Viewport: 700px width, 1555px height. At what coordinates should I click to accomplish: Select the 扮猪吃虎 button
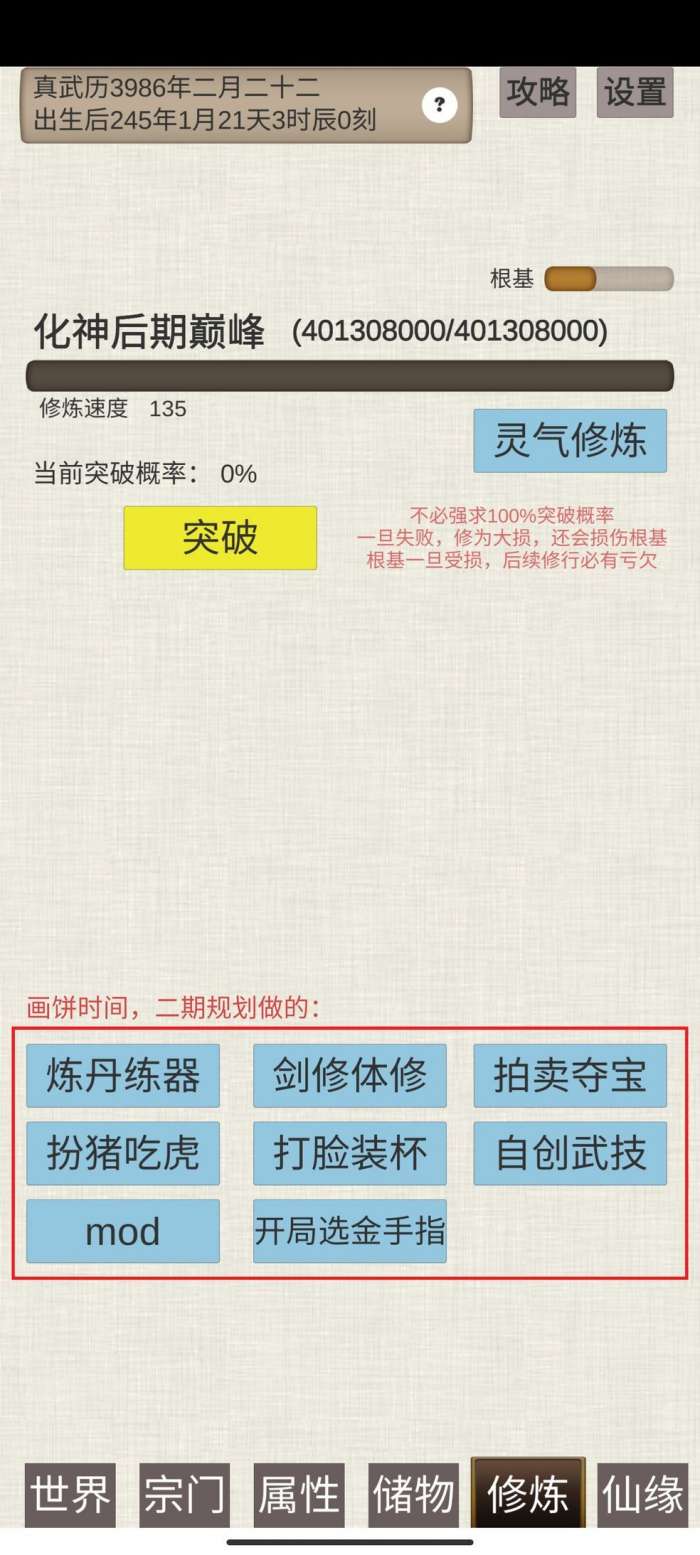point(123,1153)
